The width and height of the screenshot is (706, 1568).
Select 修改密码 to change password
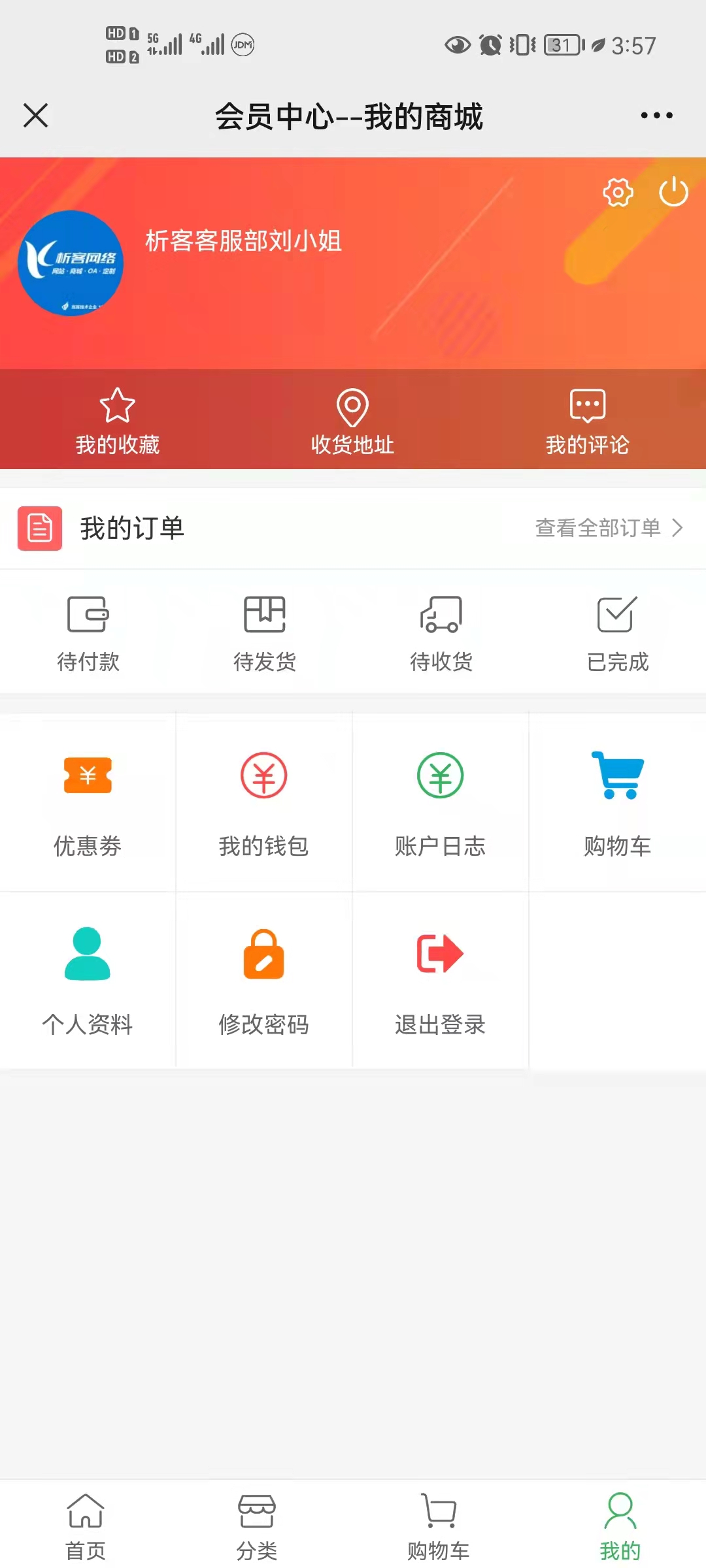[x=264, y=981]
